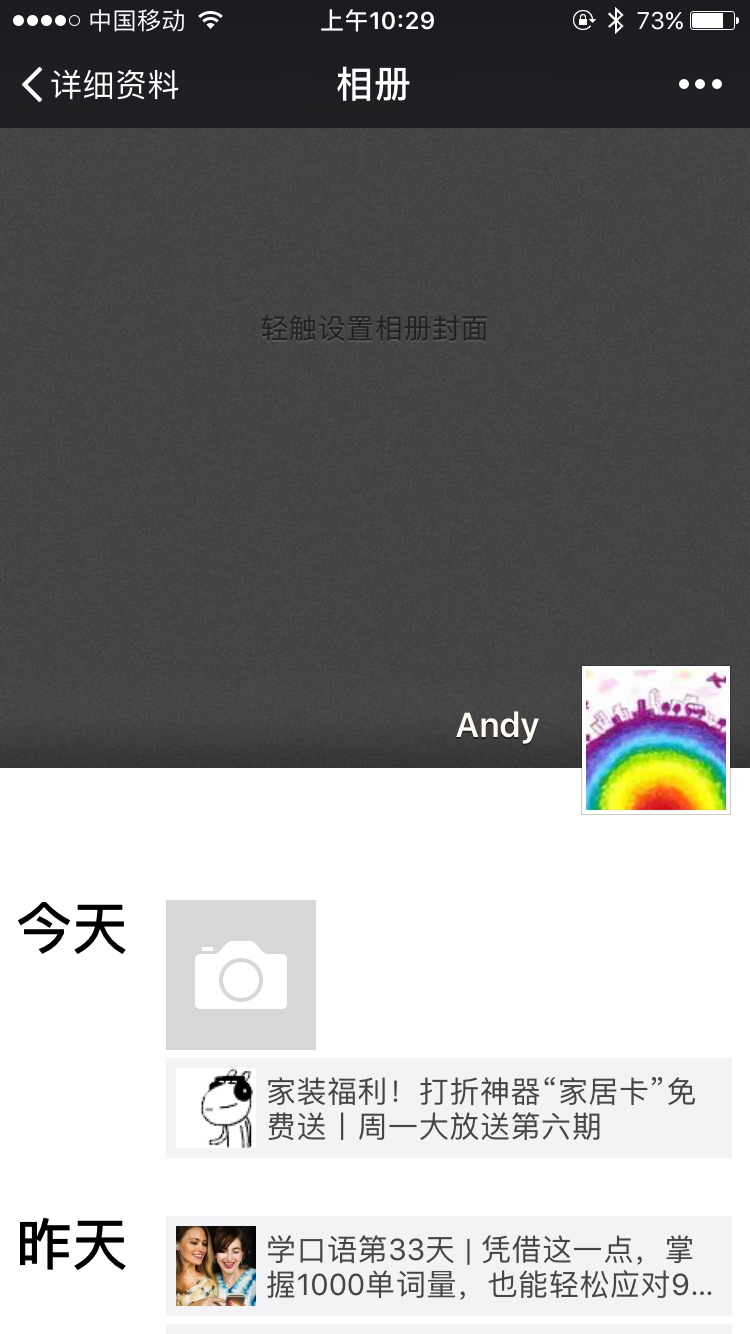Viewport: 750px width, 1334px height.
Task: Open the shared article 家装福利 家居卡
Action: pos(450,1108)
